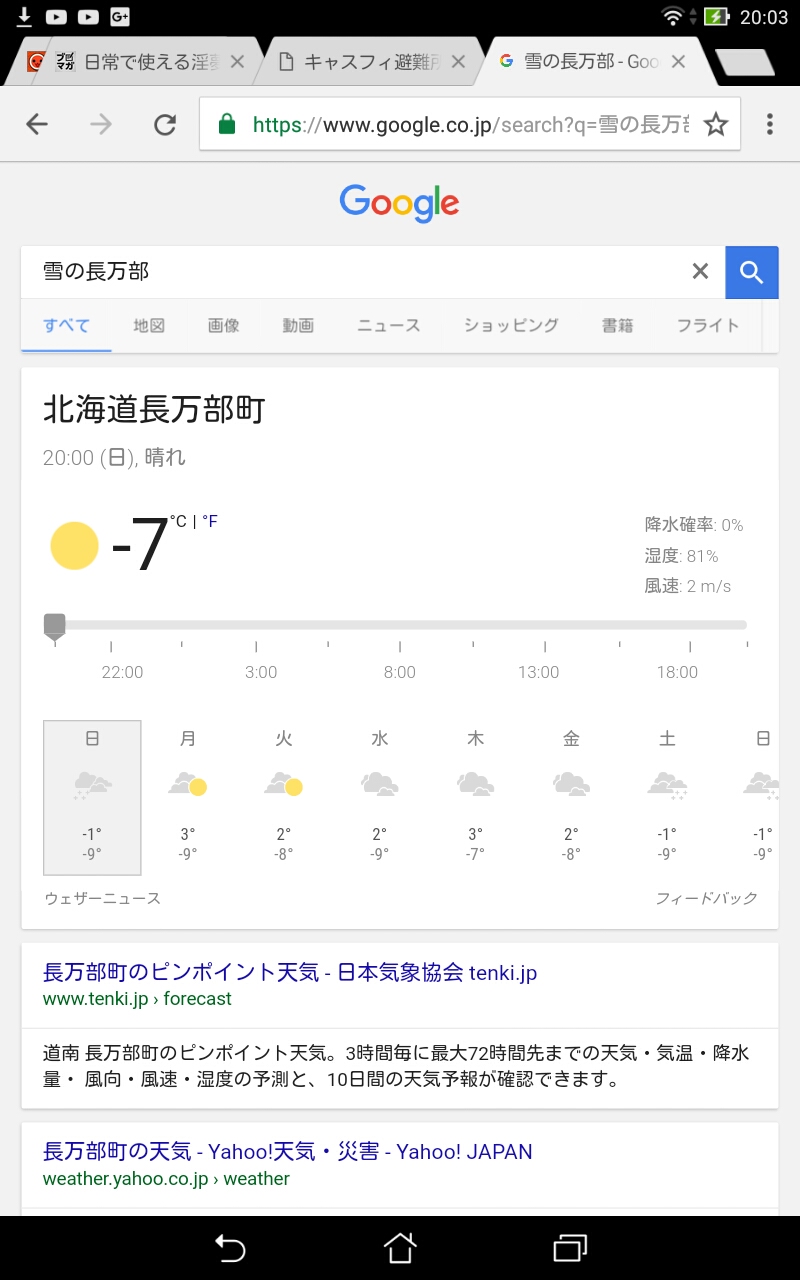The width and height of the screenshot is (800, 1280).
Task: Open a new browser tab
Action: [x=745, y=62]
